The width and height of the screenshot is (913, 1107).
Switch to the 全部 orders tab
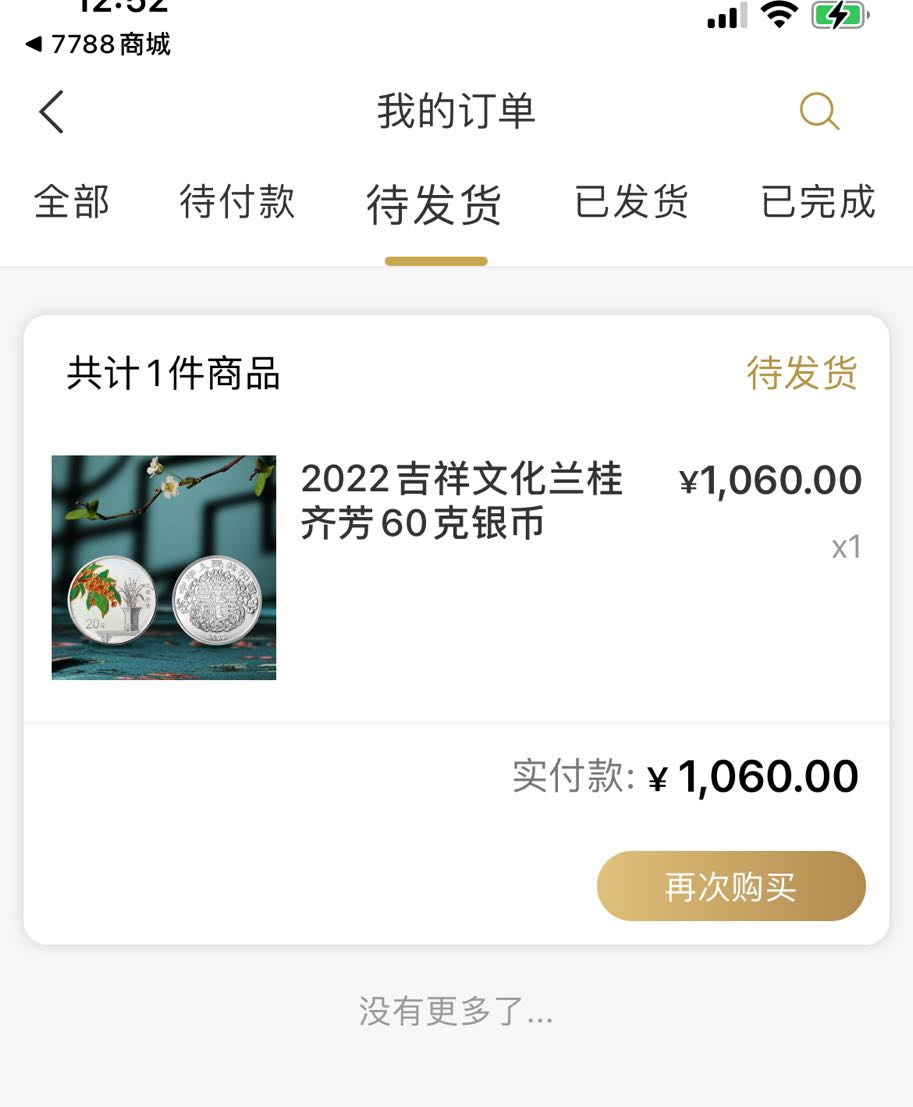[72, 202]
